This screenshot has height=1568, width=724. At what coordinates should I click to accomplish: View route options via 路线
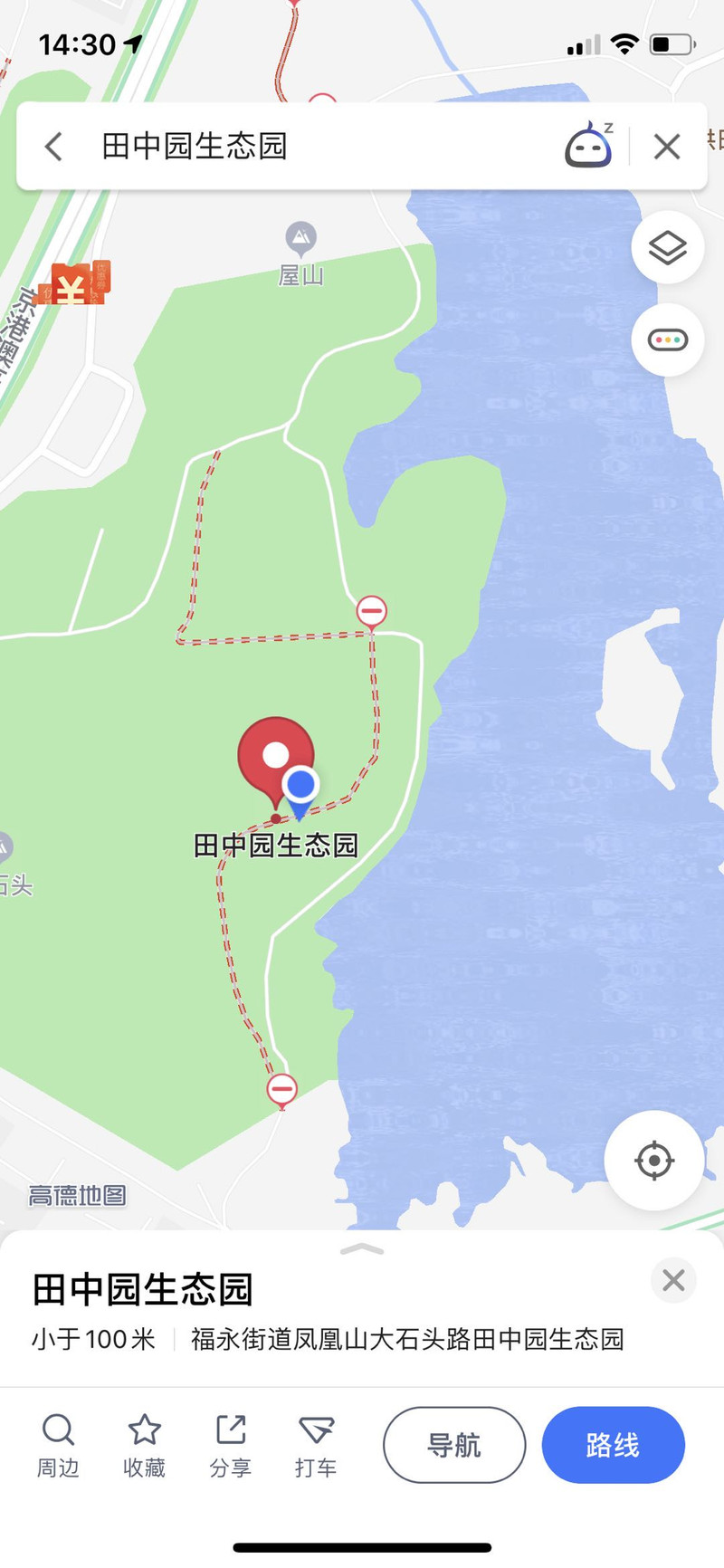point(613,1445)
